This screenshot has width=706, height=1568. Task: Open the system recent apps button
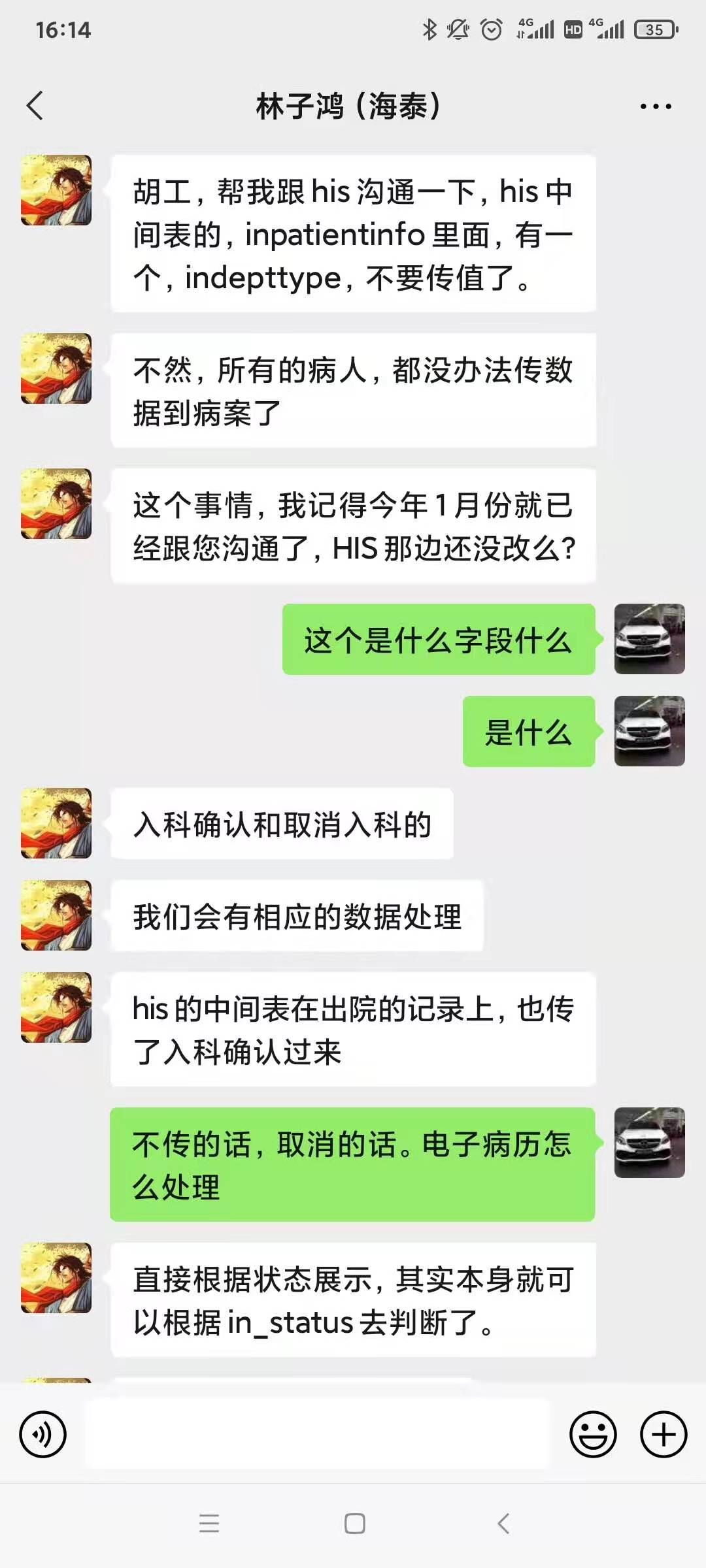click(209, 1524)
